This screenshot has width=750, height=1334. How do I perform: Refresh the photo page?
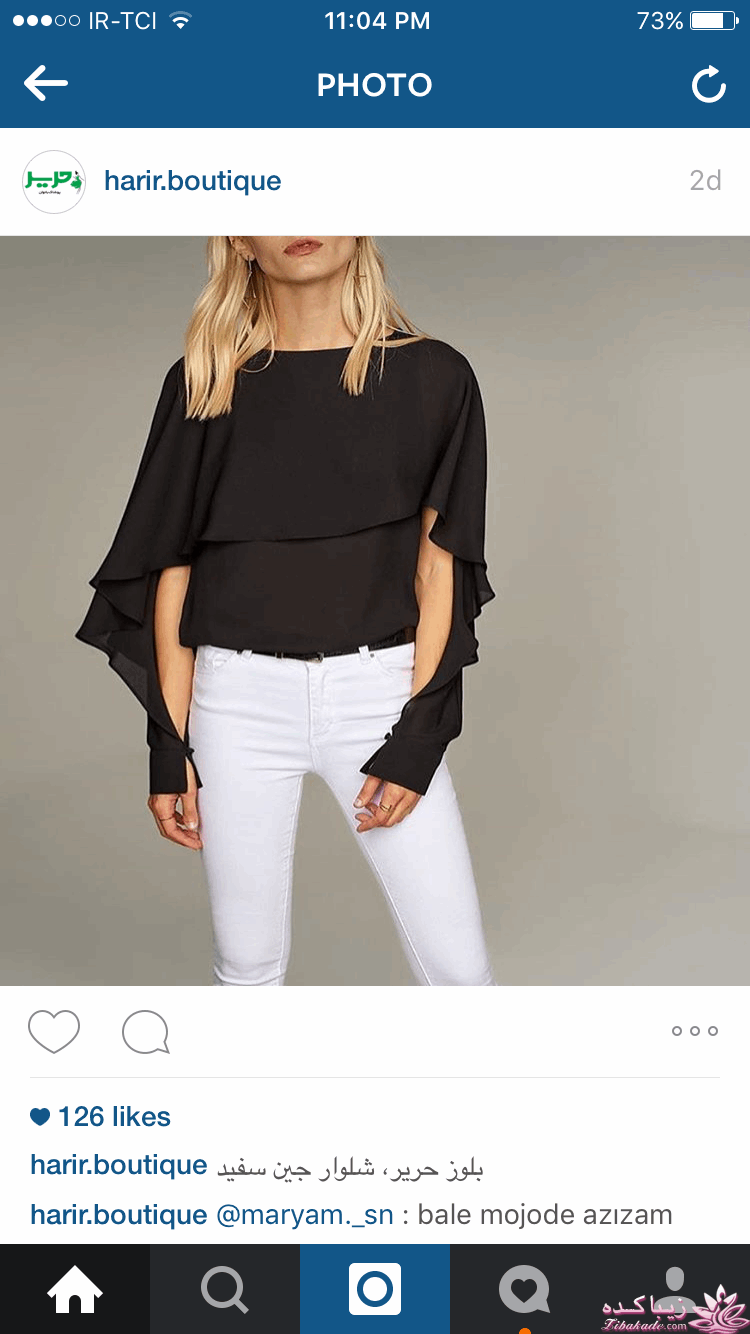(708, 85)
